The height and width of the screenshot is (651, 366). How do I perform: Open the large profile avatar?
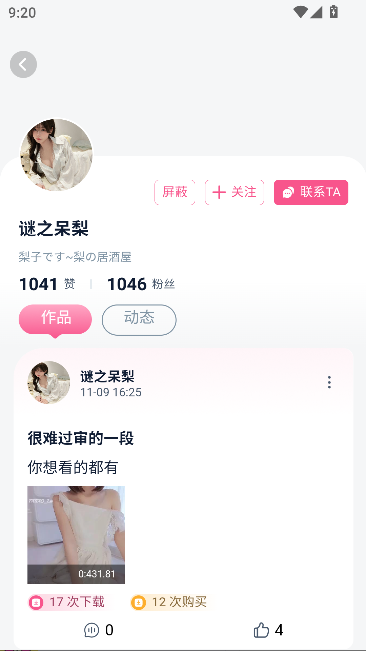(56, 155)
